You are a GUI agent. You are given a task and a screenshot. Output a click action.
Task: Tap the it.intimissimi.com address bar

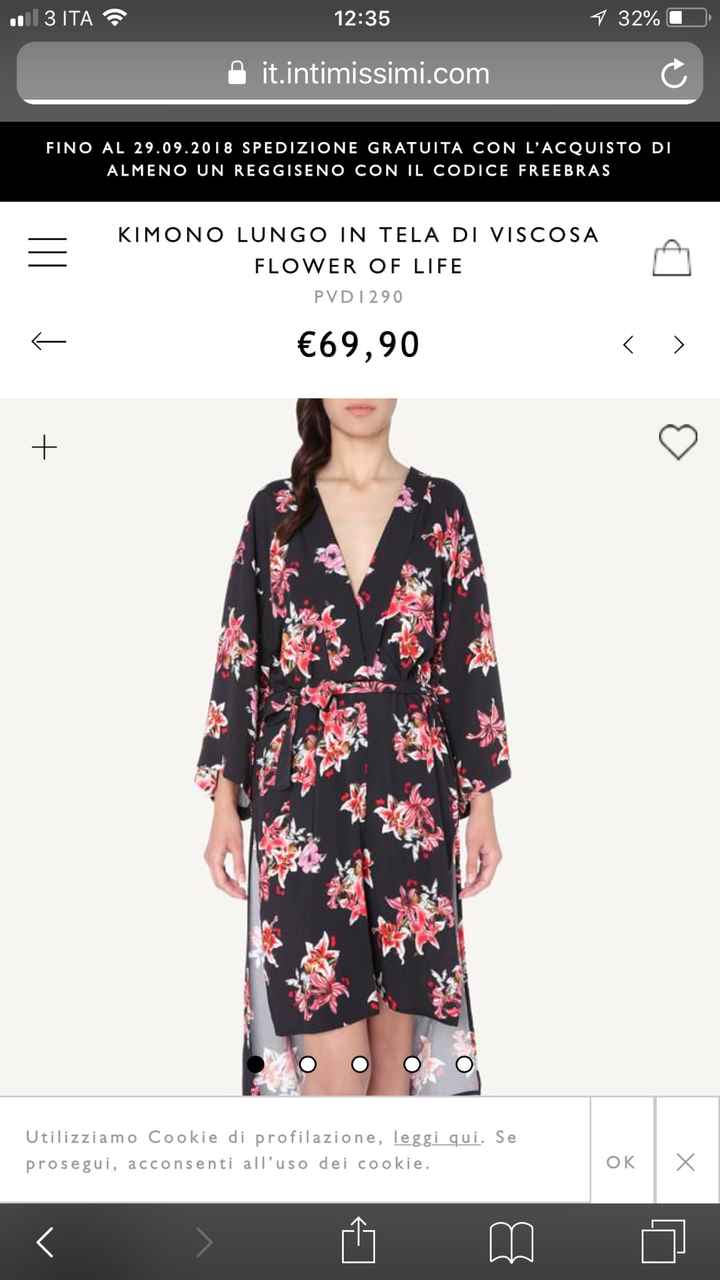coord(360,73)
